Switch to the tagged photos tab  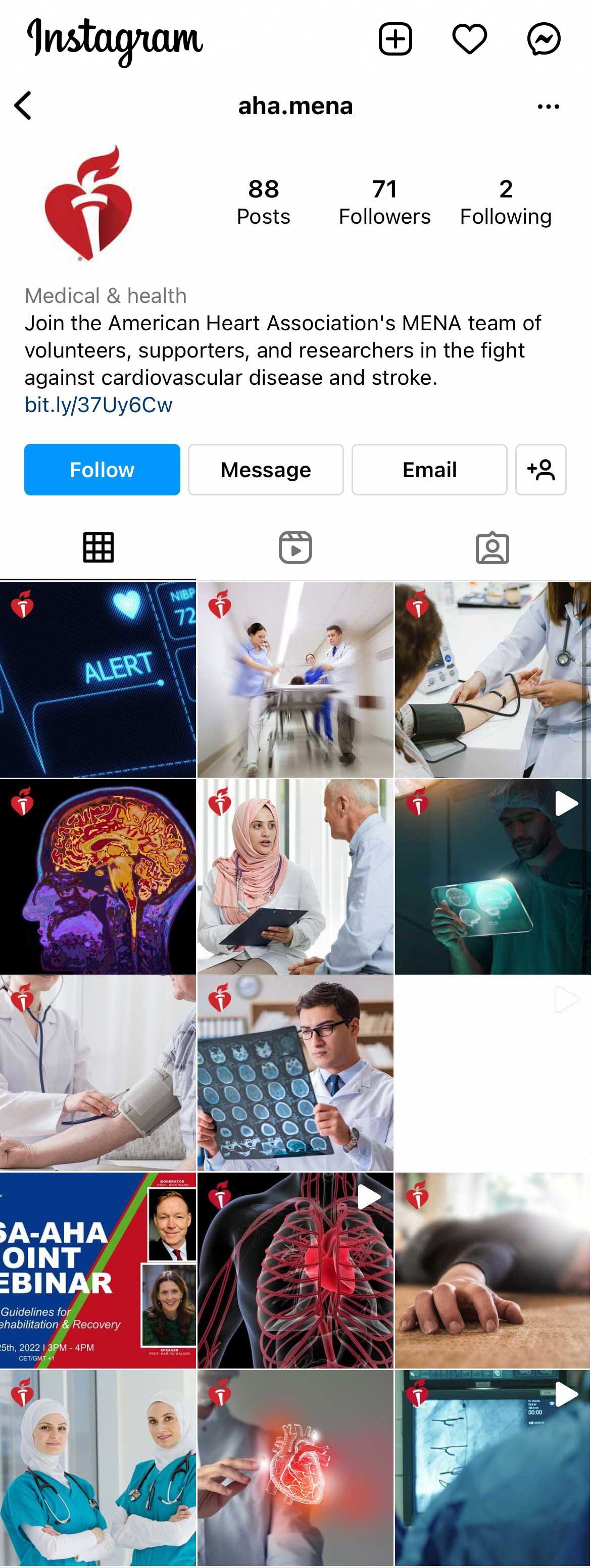tap(492, 547)
